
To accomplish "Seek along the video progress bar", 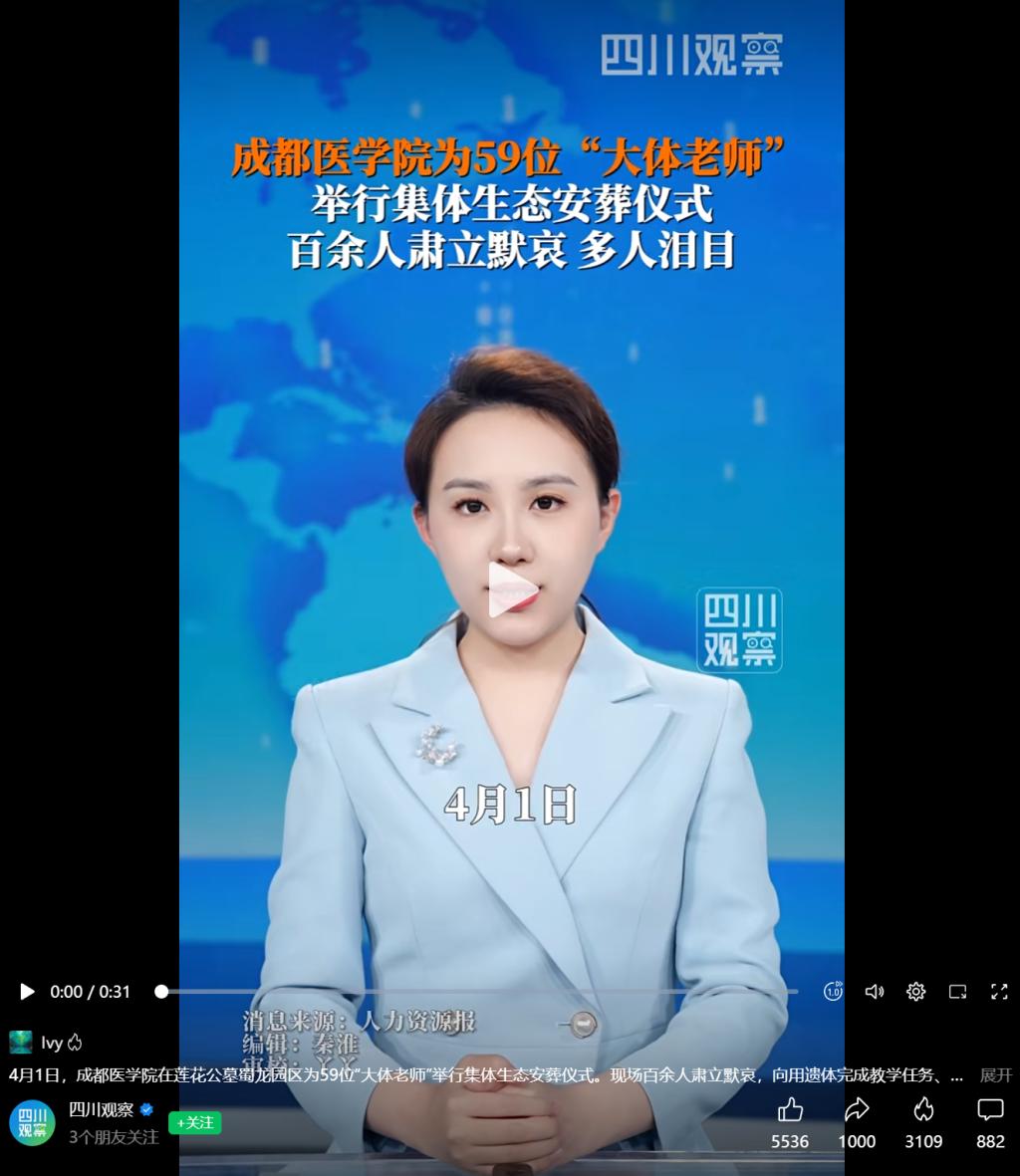I will pyautogui.click(x=478, y=992).
